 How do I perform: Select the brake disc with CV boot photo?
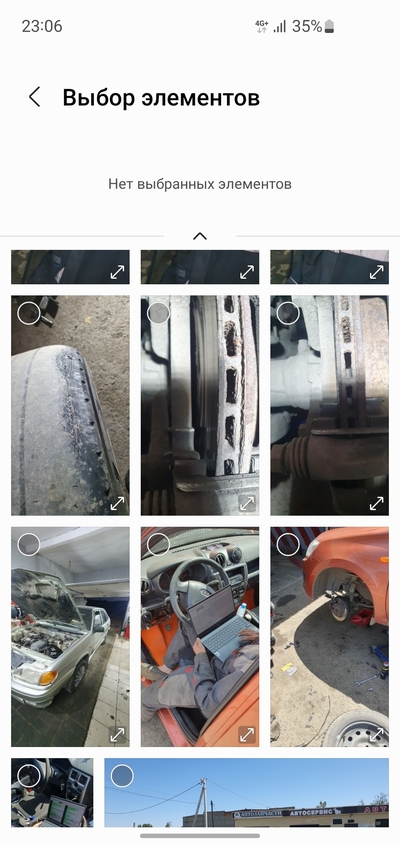click(x=287, y=313)
